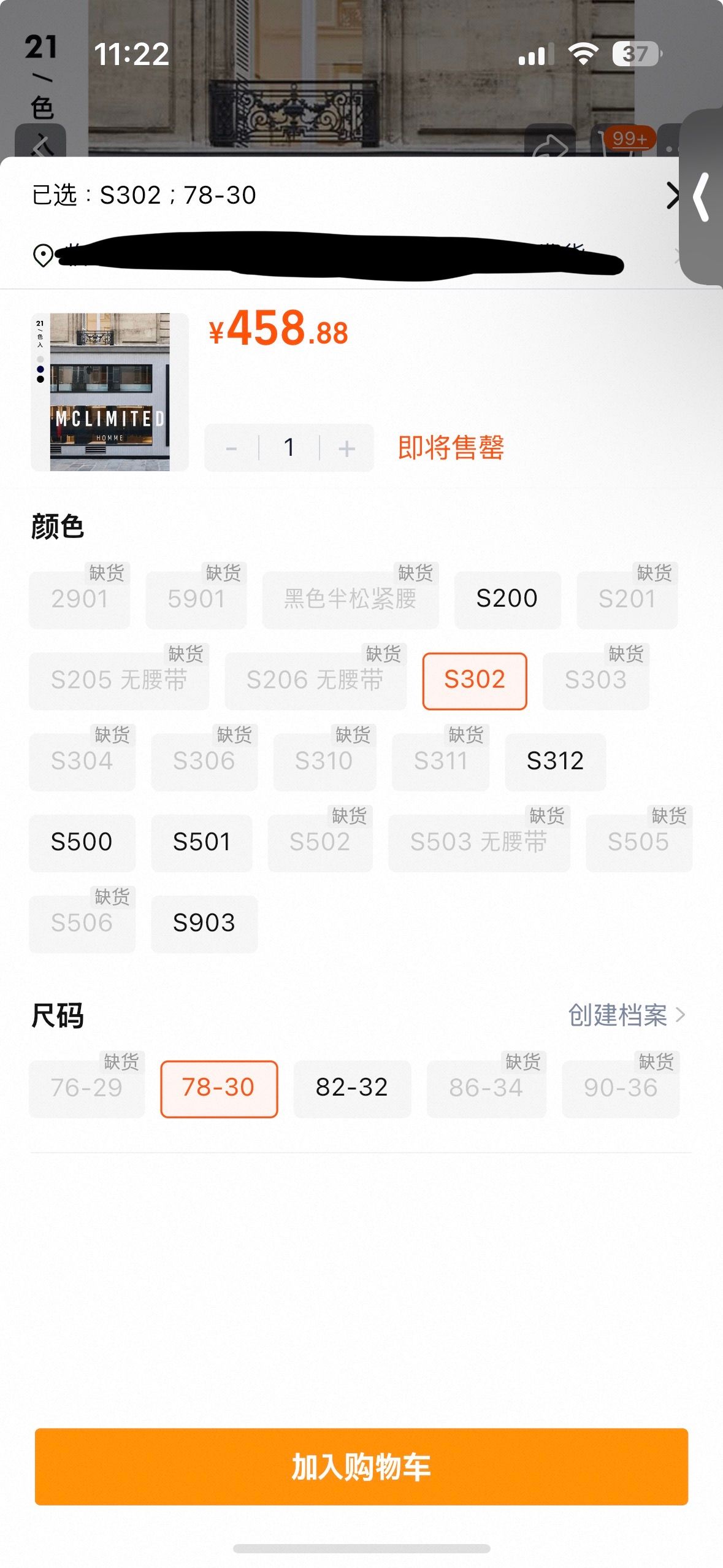Add item with 加入购物车 button
This screenshot has height=1568, width=723.
(x=361, y=1466)
